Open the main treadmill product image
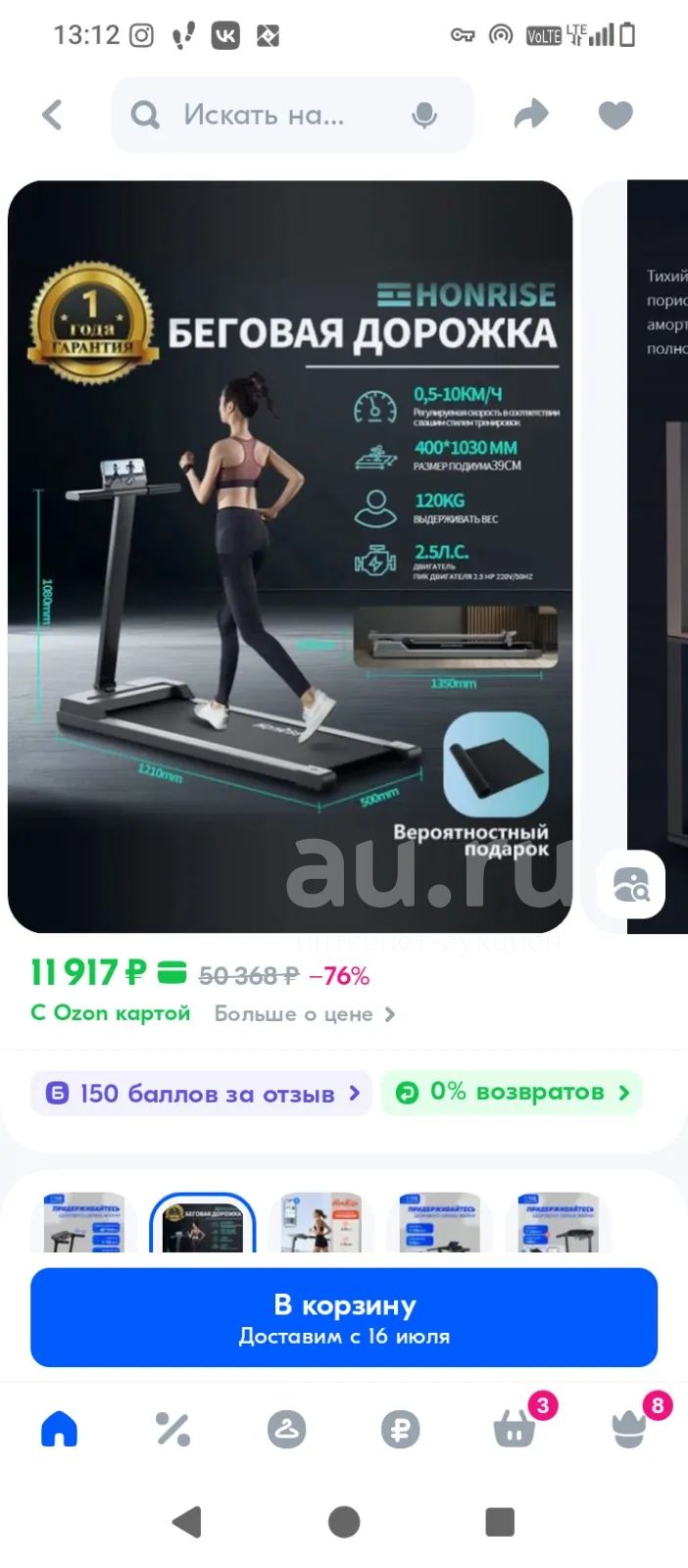 coord(290,557)
